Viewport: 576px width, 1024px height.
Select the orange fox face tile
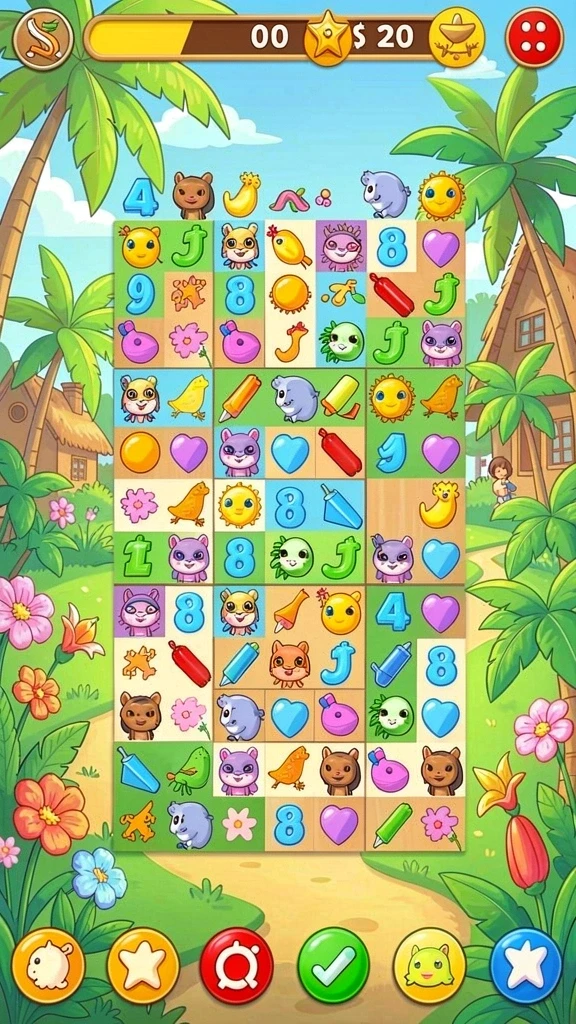tap(289, 663)
